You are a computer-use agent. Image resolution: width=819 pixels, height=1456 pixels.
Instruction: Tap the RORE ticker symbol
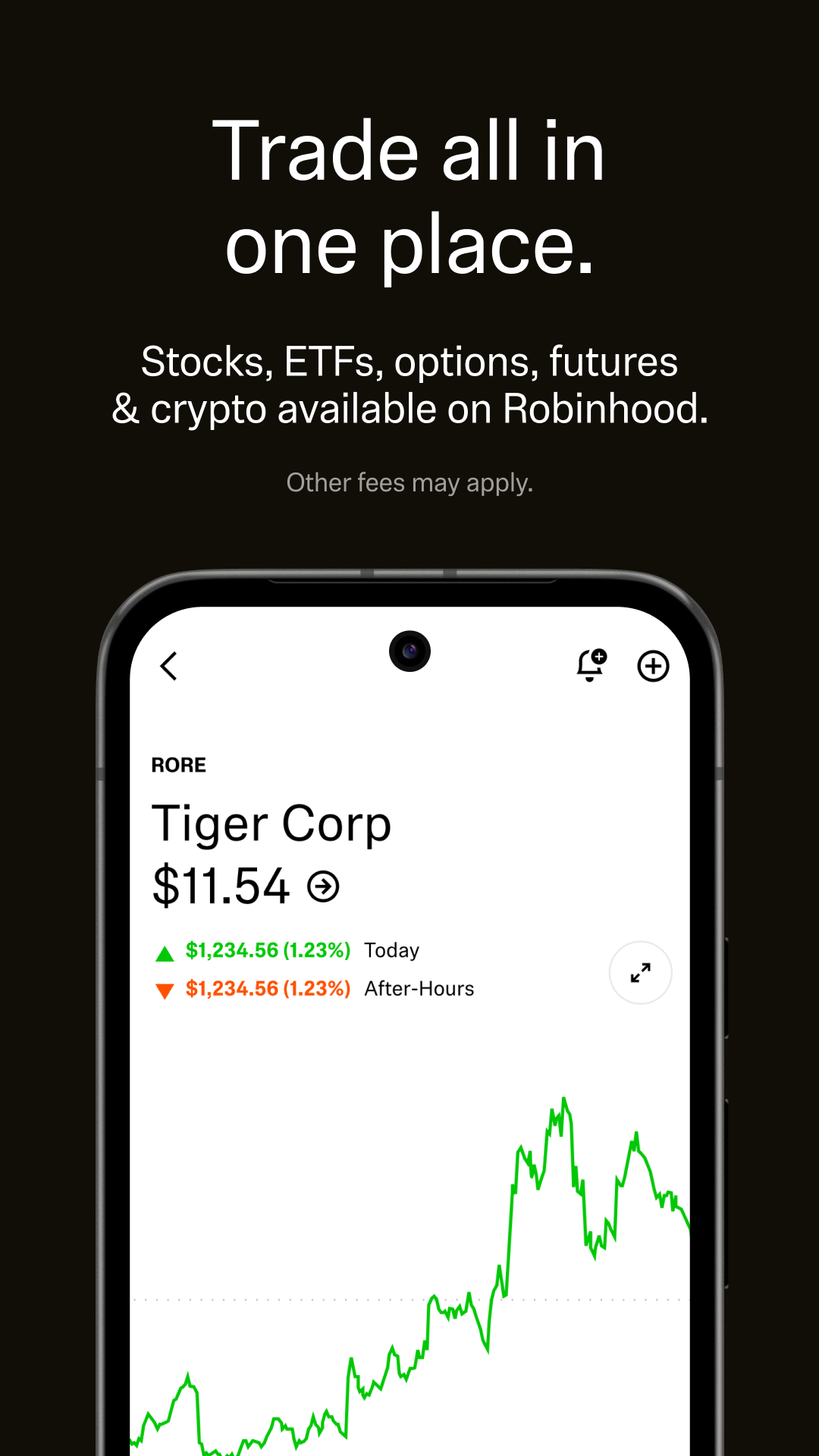178,764
